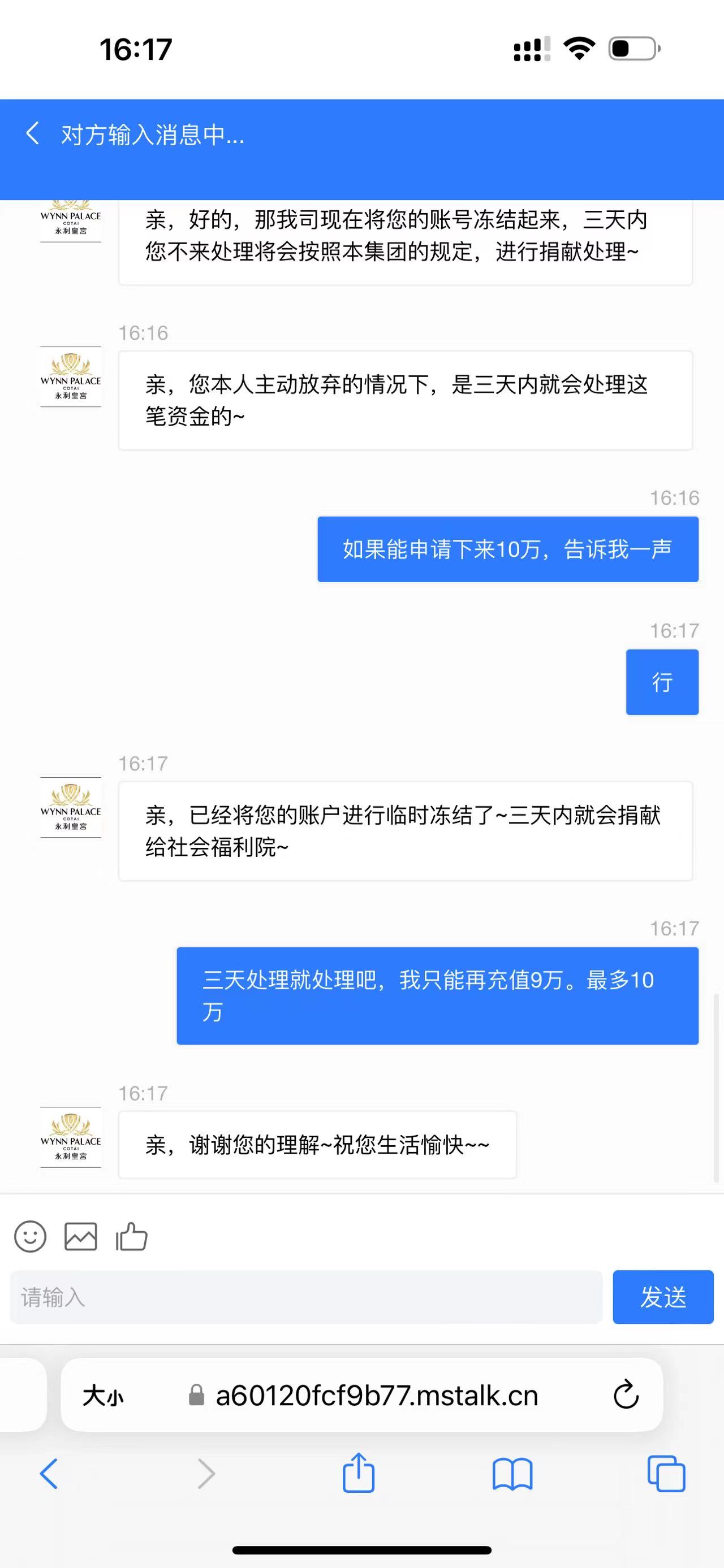Viewport: 724px width, 1568px height.
Task: Reload the current web page
Action: click(x=626, y=1394)
